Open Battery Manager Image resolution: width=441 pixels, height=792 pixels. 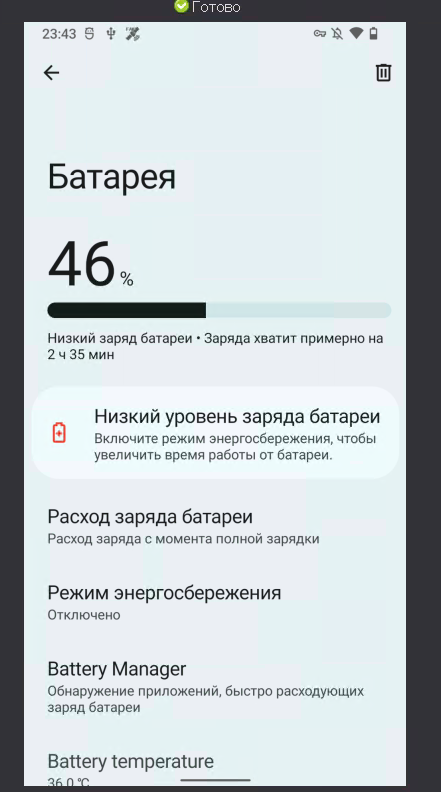[215, 686]
